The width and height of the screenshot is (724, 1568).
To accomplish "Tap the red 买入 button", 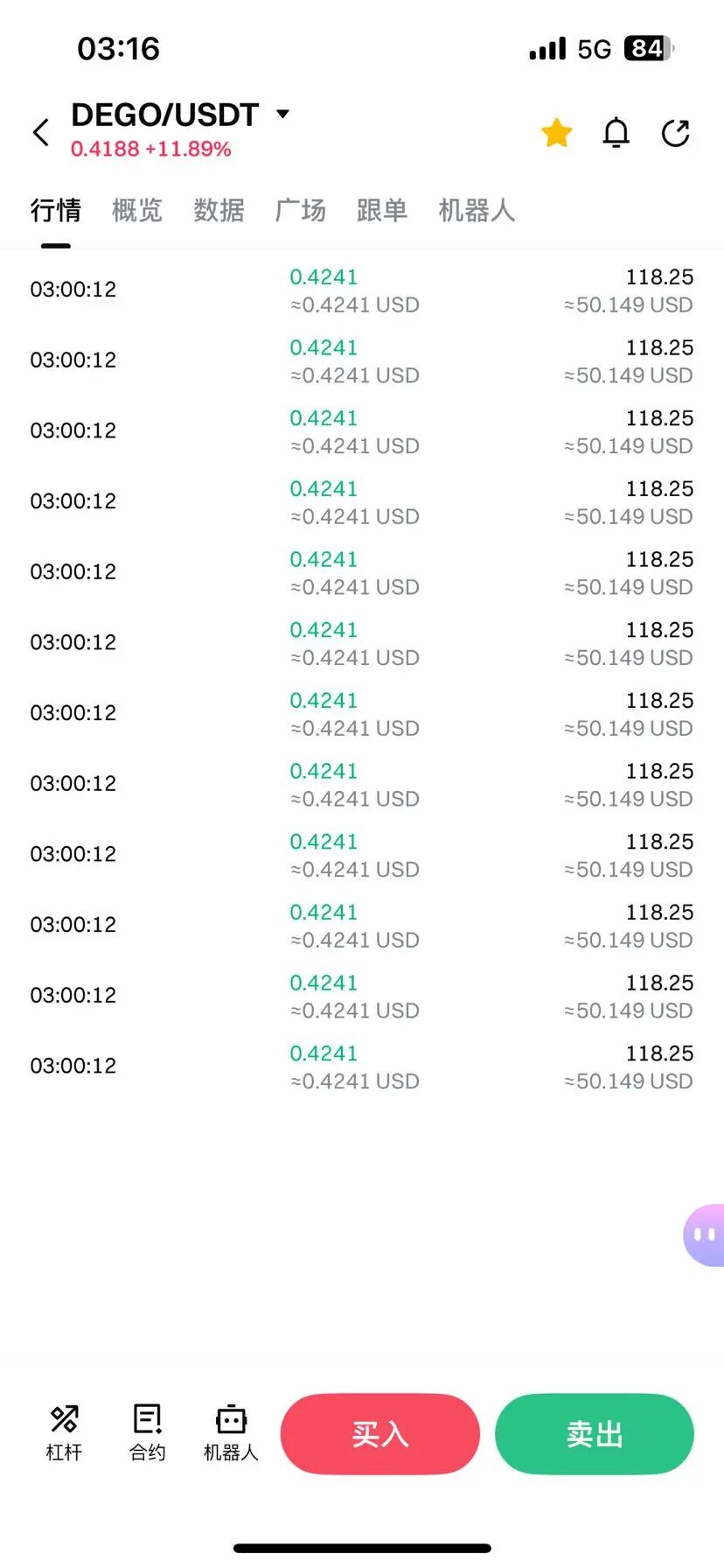I will click(380, 1434).
